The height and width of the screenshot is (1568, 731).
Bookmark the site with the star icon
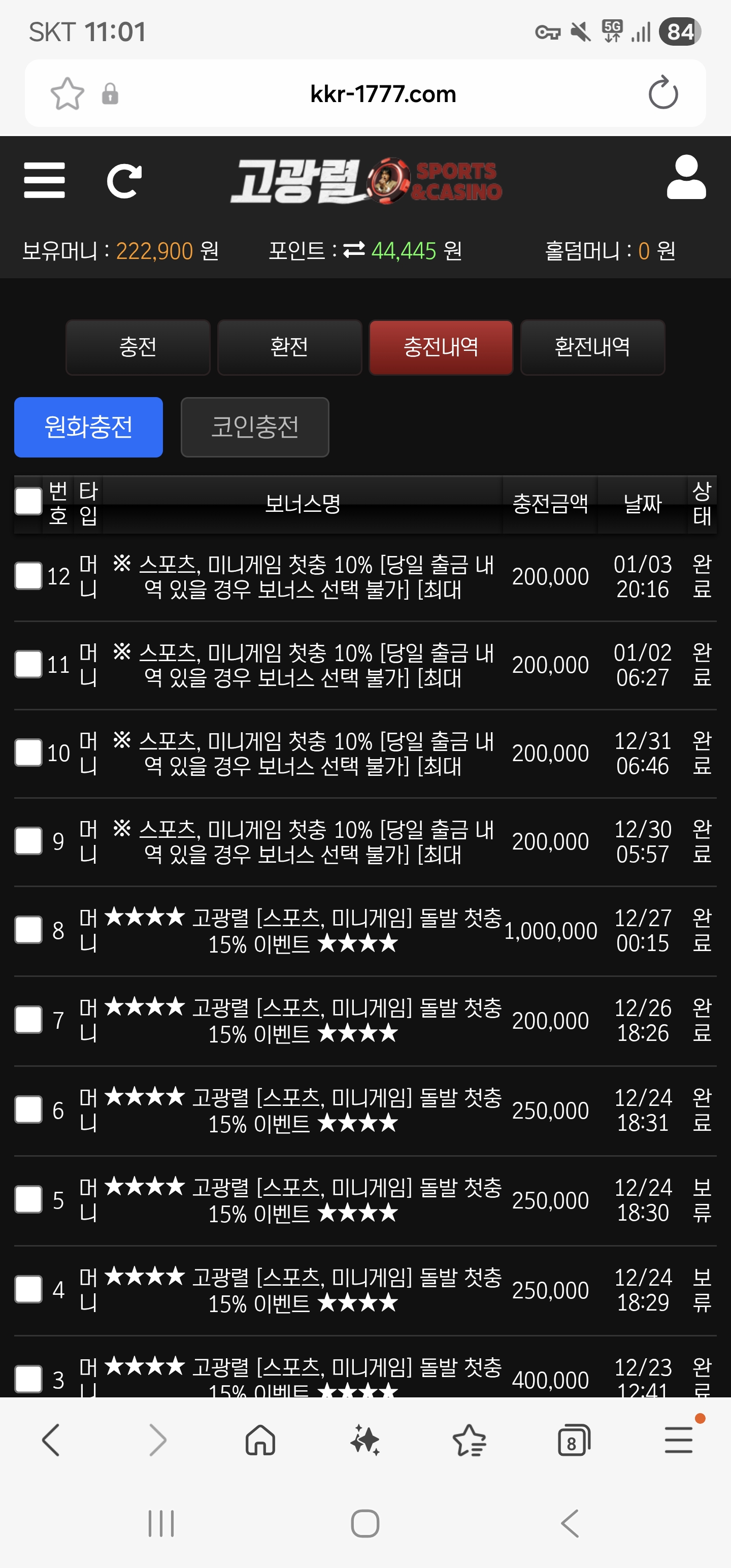coord(67,94)
